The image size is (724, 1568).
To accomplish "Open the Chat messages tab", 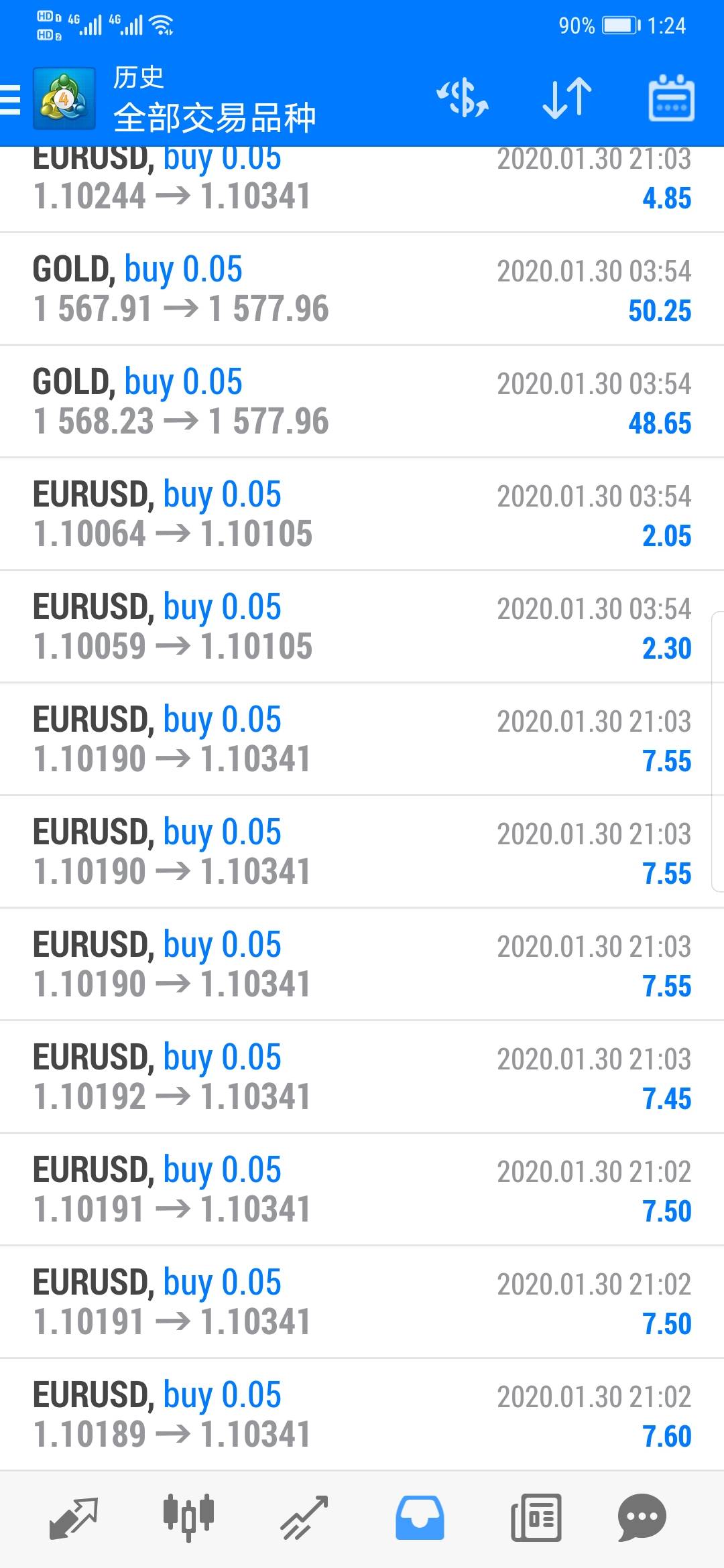I will coord(642,1518).
